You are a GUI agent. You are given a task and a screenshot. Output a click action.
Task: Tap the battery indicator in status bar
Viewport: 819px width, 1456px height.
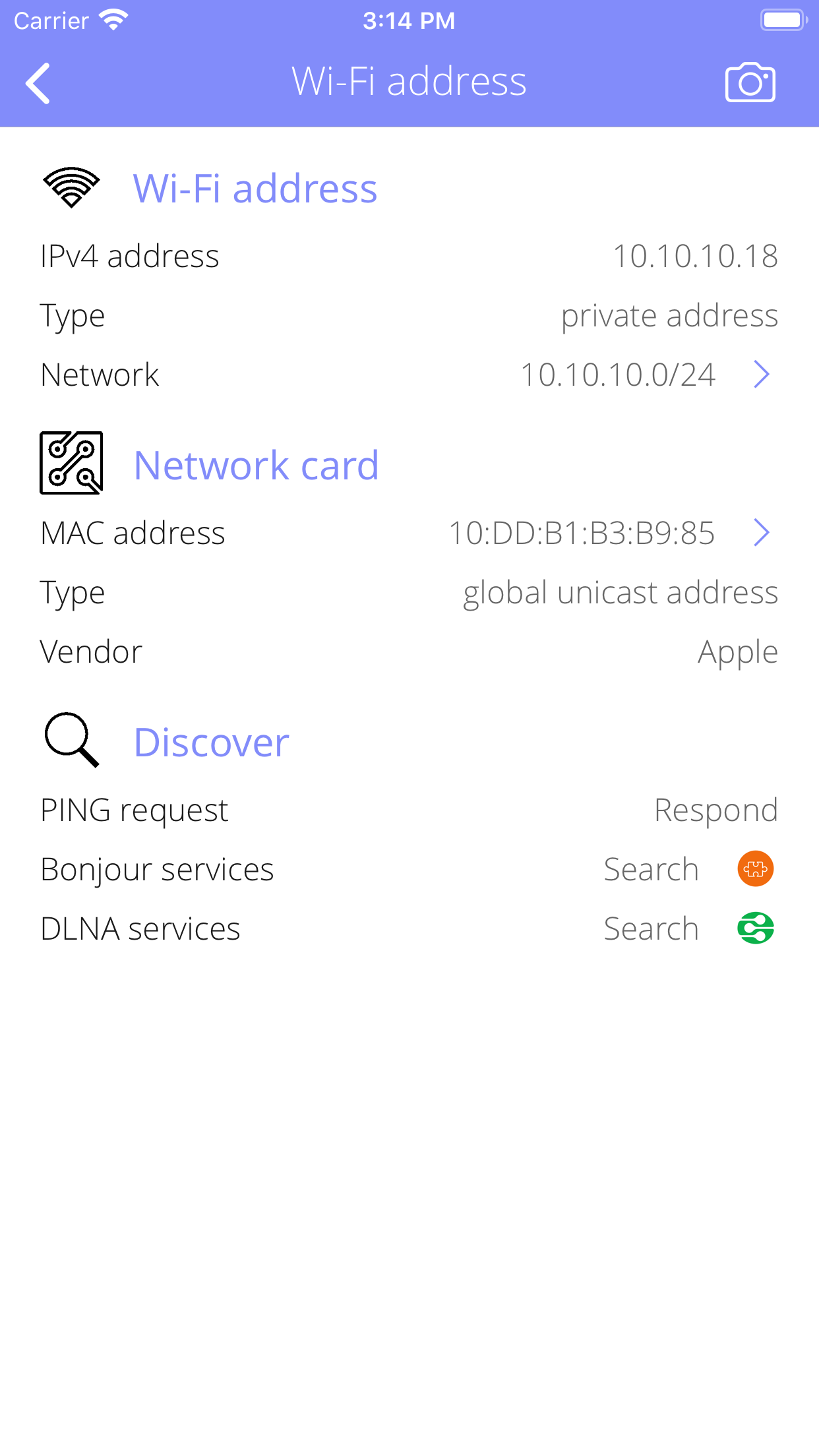coord(782,19)
